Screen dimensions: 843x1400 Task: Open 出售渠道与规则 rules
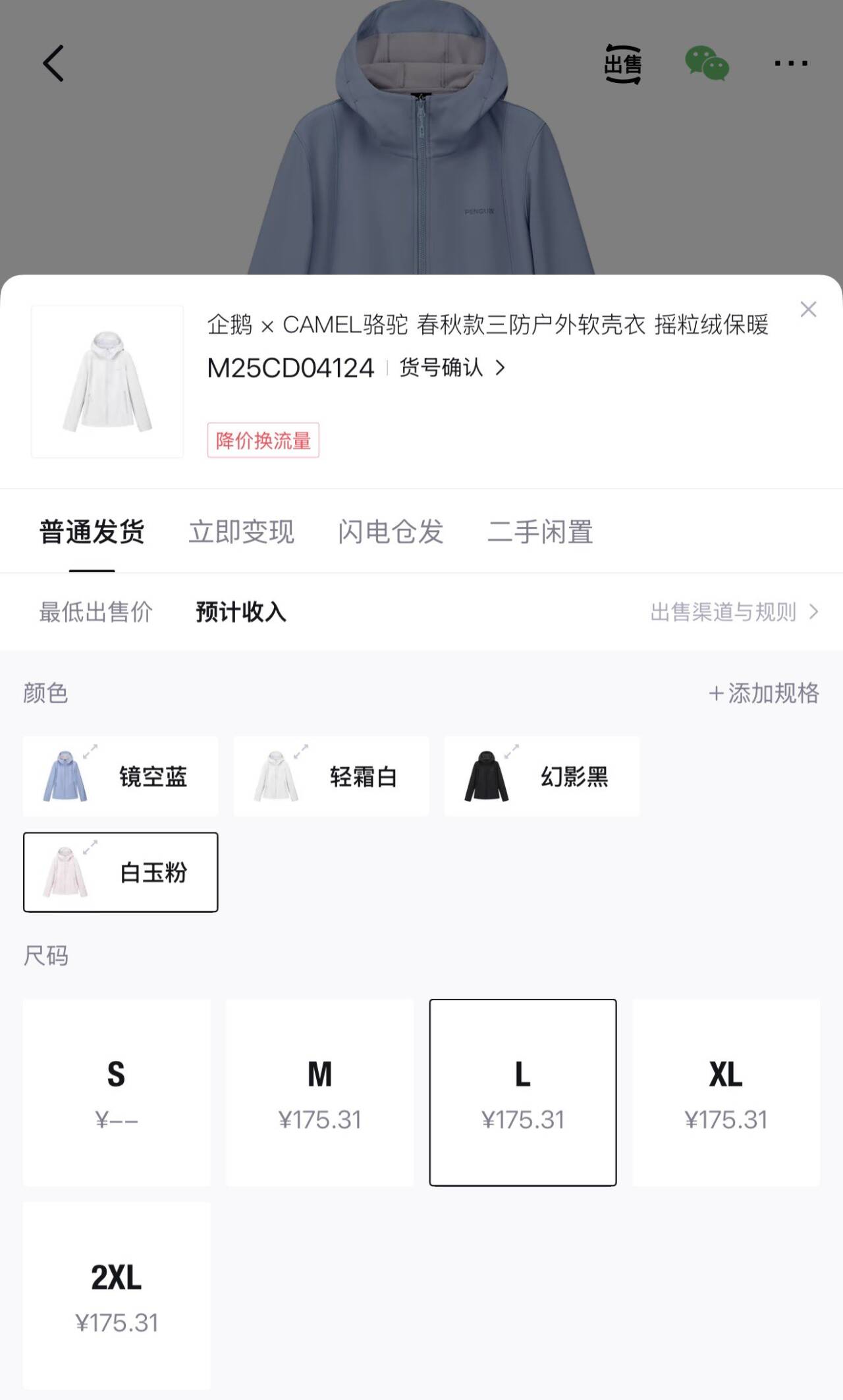(x=735, y=612)
